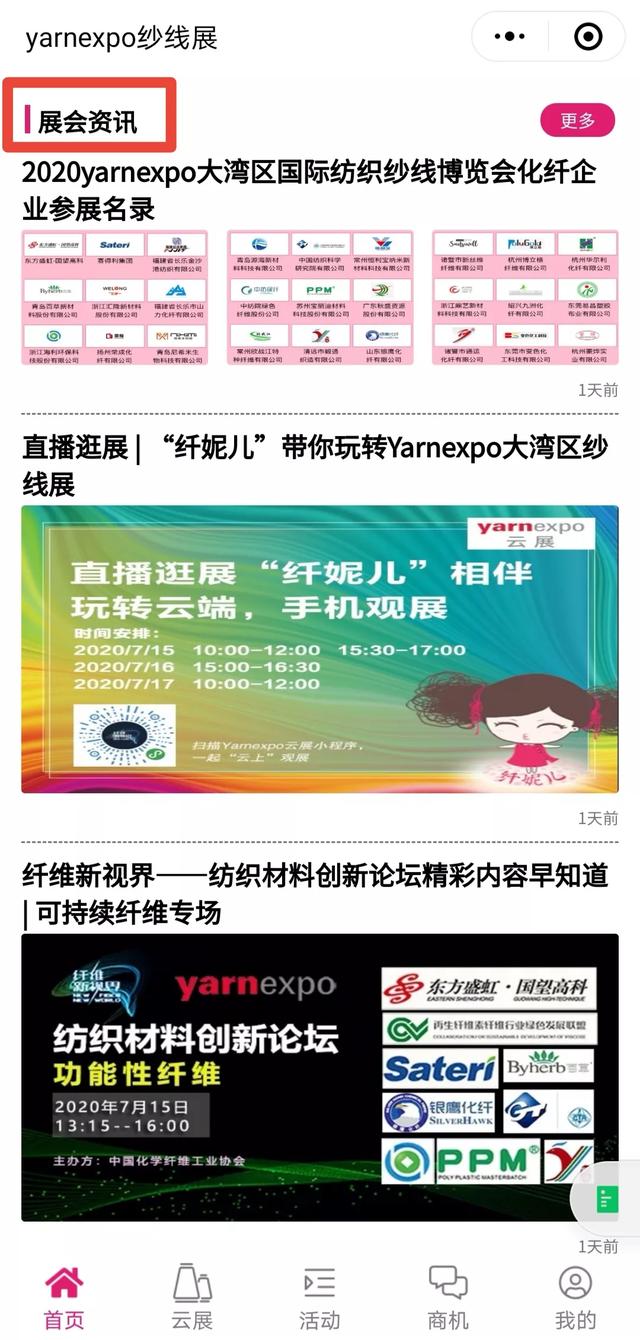Switch to the 活动 tab
Image resolution: width=640 pixels, height=1340 pixels.
(320, 1296)
